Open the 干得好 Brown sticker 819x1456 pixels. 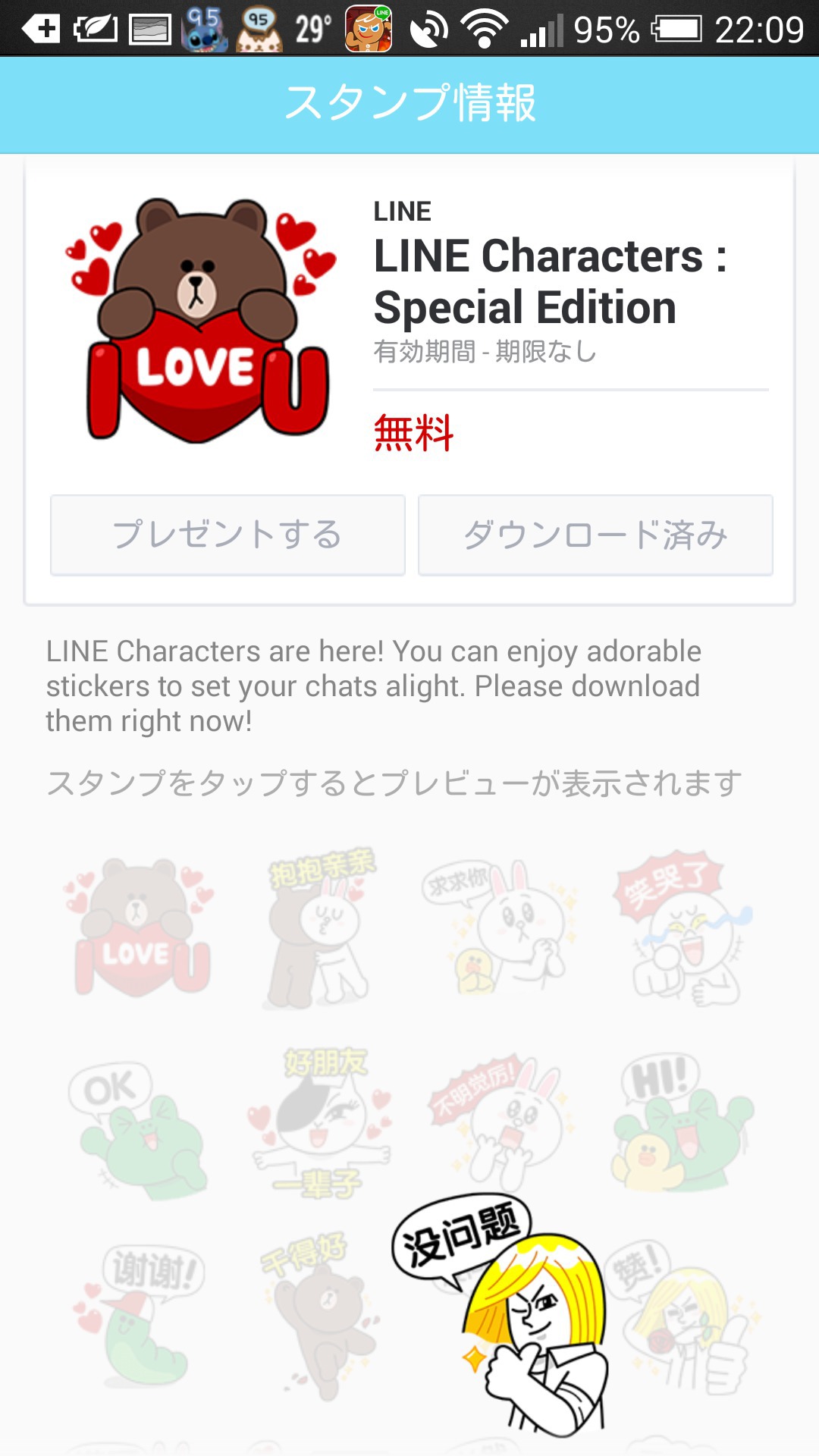coord(319,1316)
